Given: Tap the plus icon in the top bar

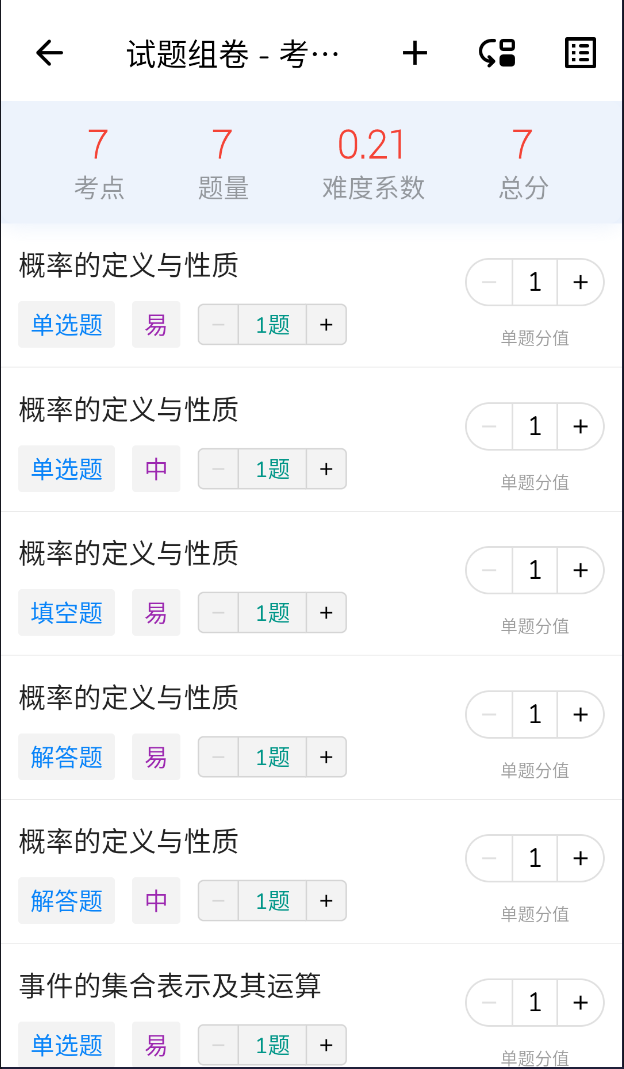Looking at the screenshot, I should (415, 53).
